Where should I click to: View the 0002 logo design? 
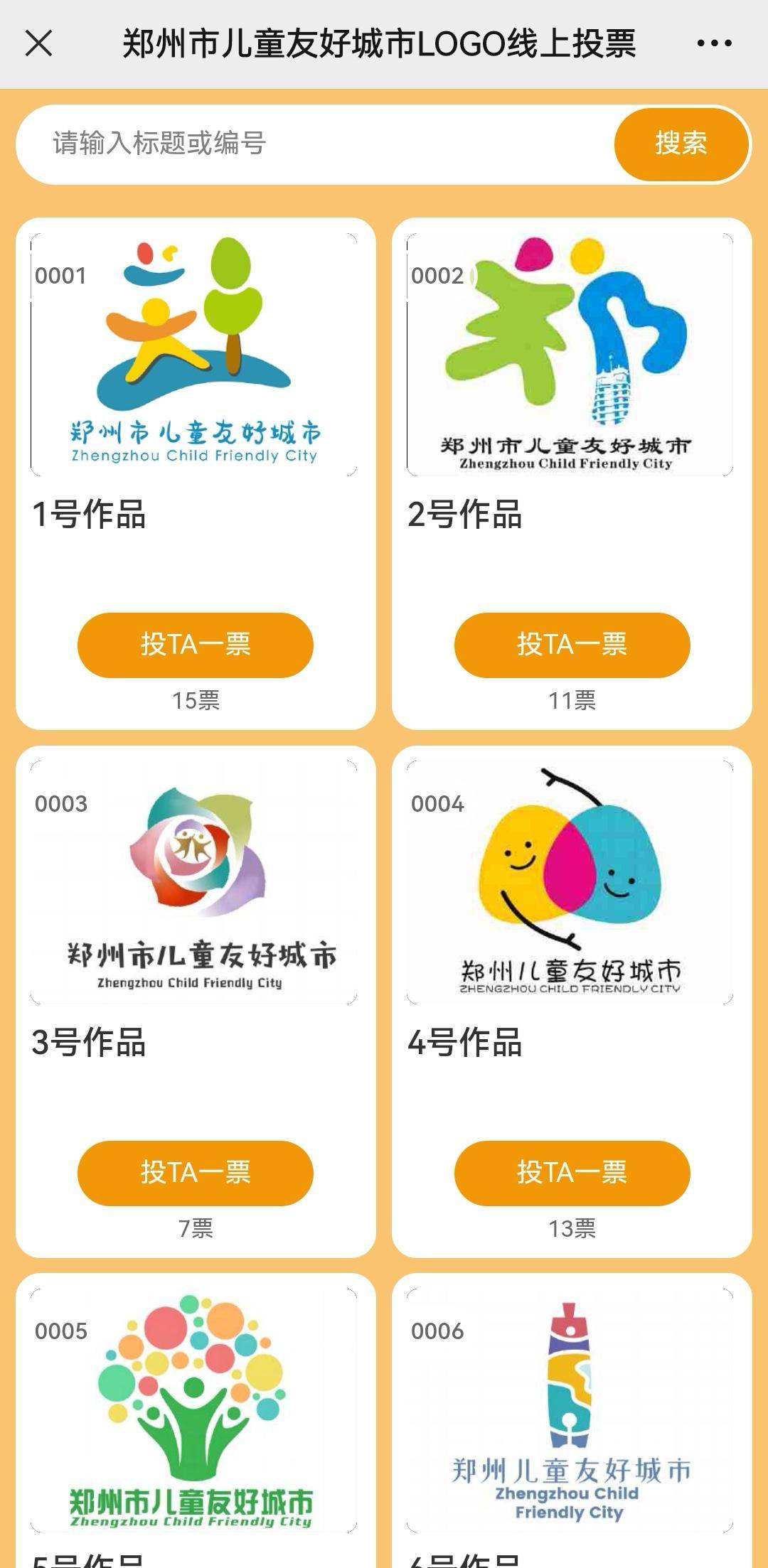pos(570,355)
